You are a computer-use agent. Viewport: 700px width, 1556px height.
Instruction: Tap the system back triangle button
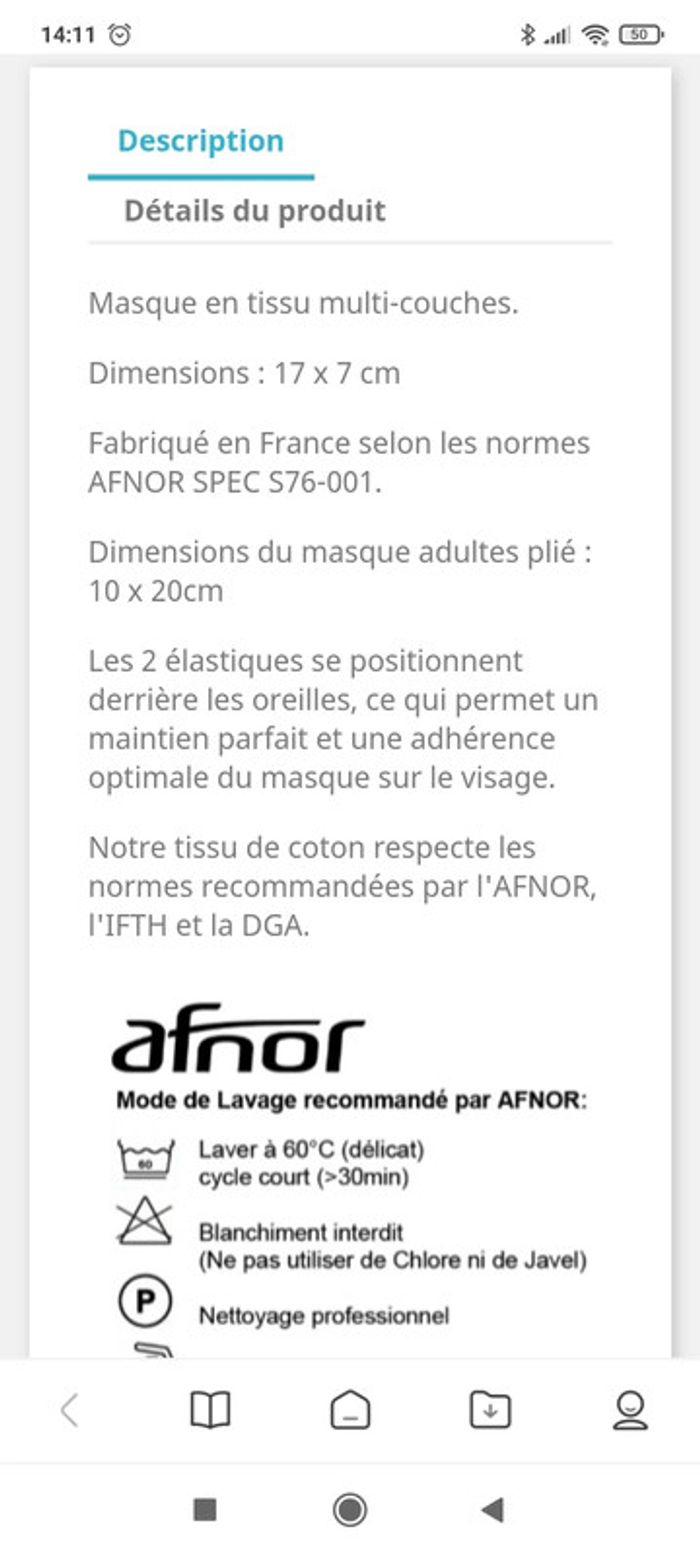[492, 1509]
